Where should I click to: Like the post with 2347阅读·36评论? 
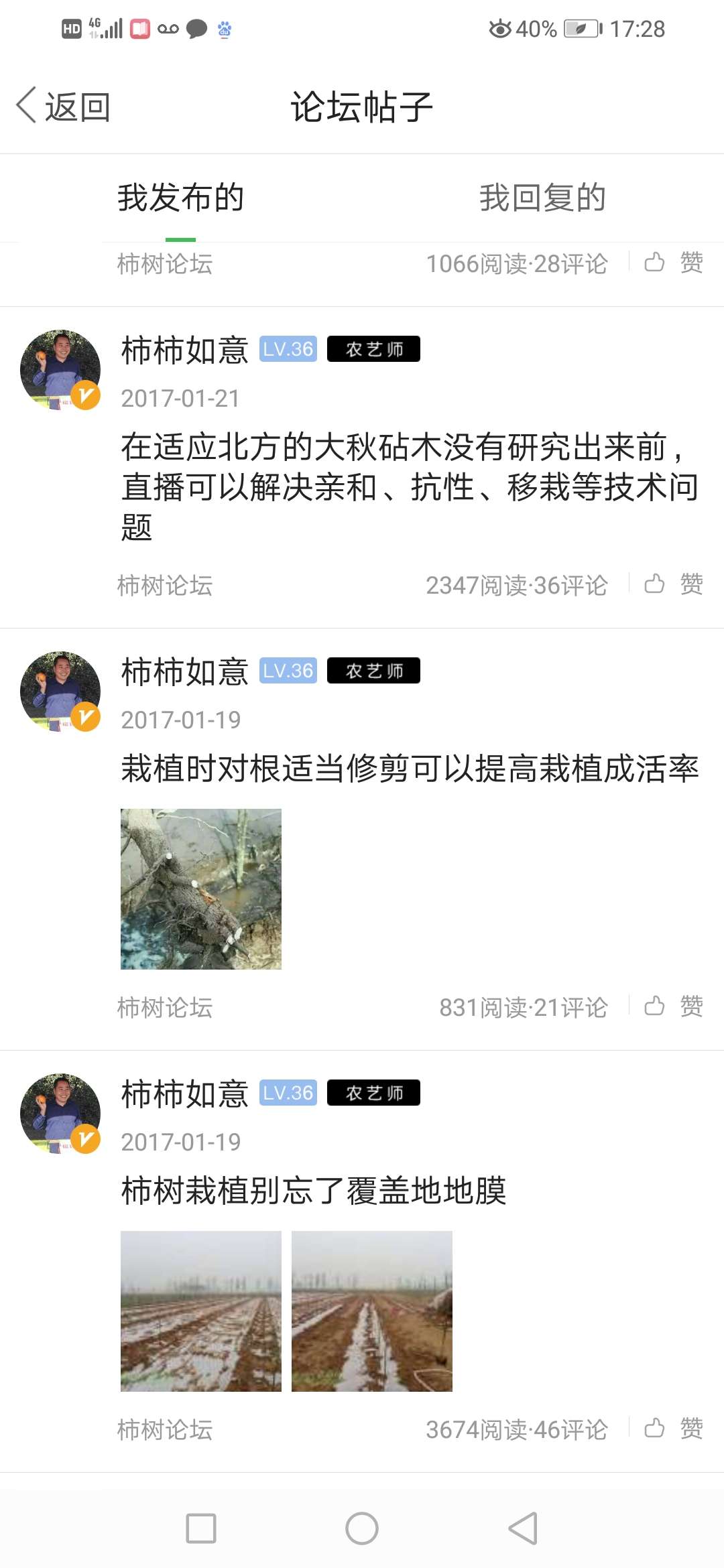pos(673,584)
